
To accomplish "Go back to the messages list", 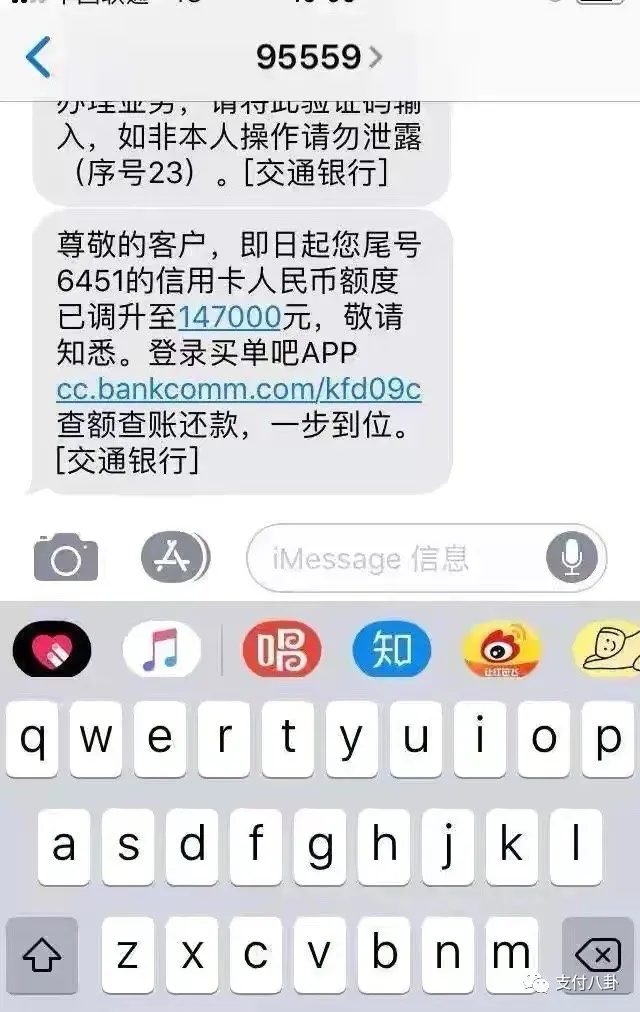I will [38, 57].
